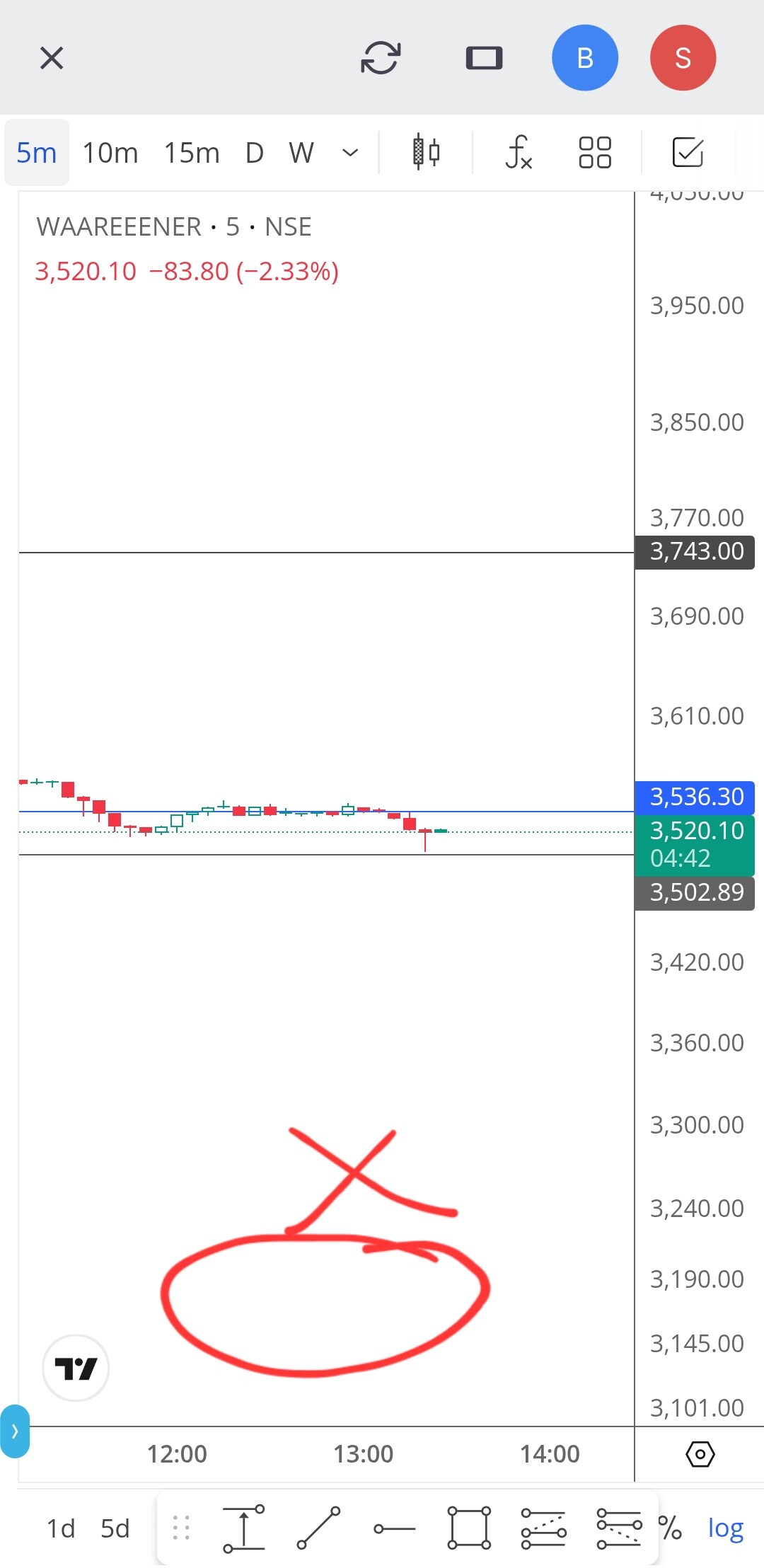Expand the timeframe dropdown
The height and width of the screenshot is (1568, 764).
pos(350,153)
